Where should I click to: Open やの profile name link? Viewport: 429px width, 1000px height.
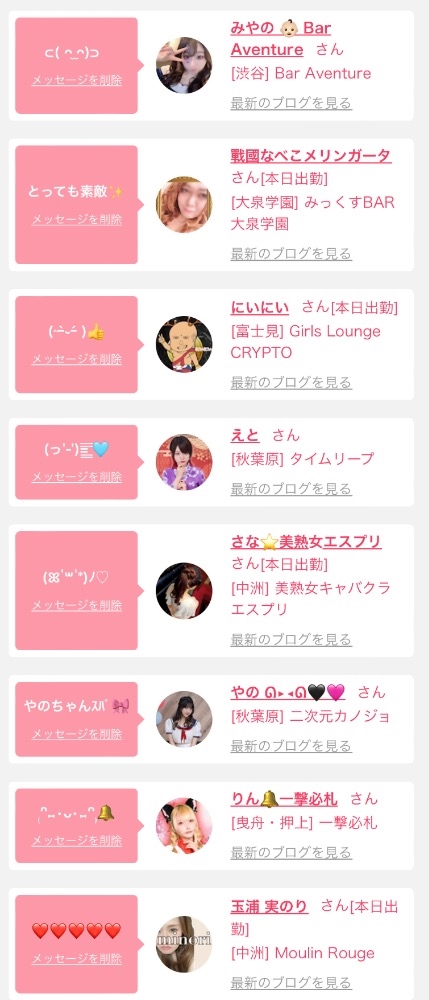click(x=287, y=692)
